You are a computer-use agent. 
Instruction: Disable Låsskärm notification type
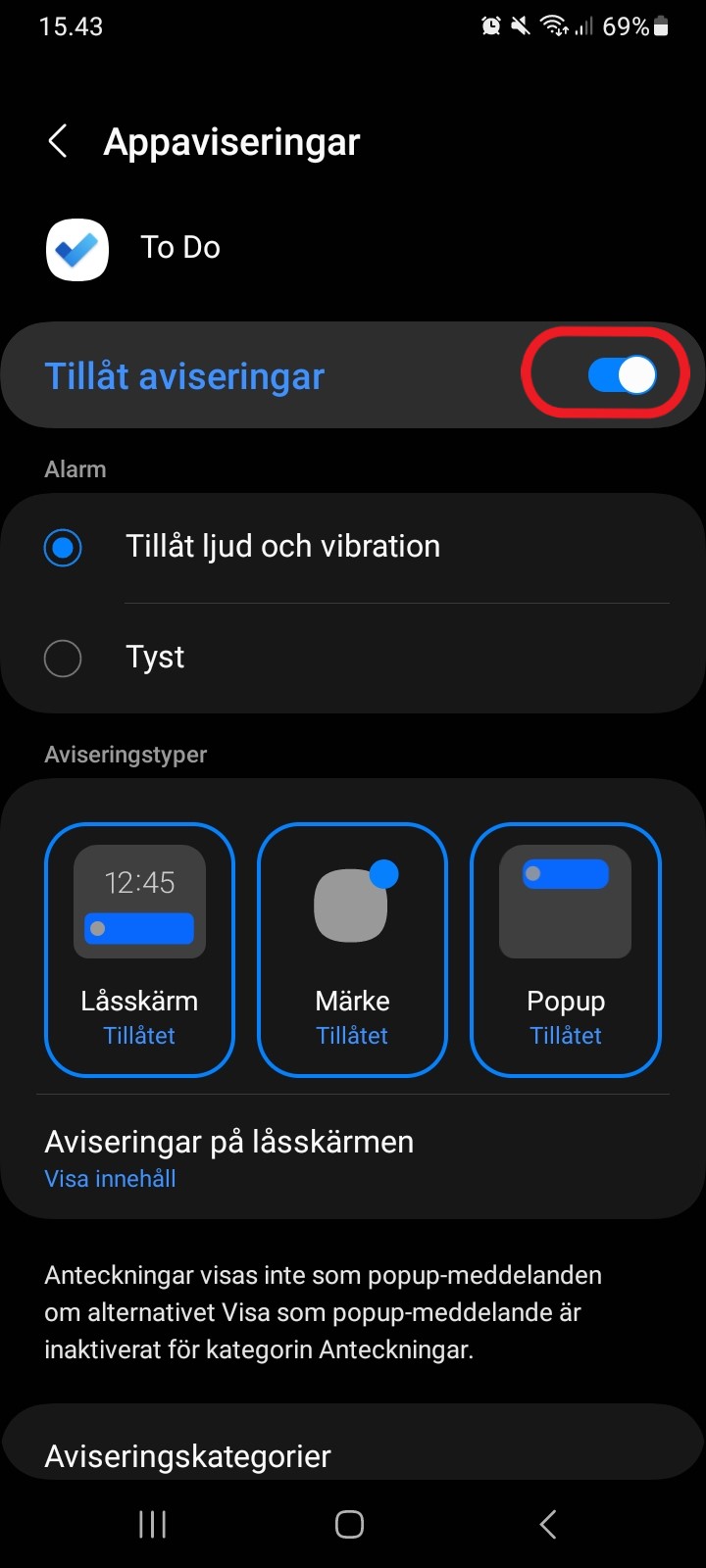139,950
